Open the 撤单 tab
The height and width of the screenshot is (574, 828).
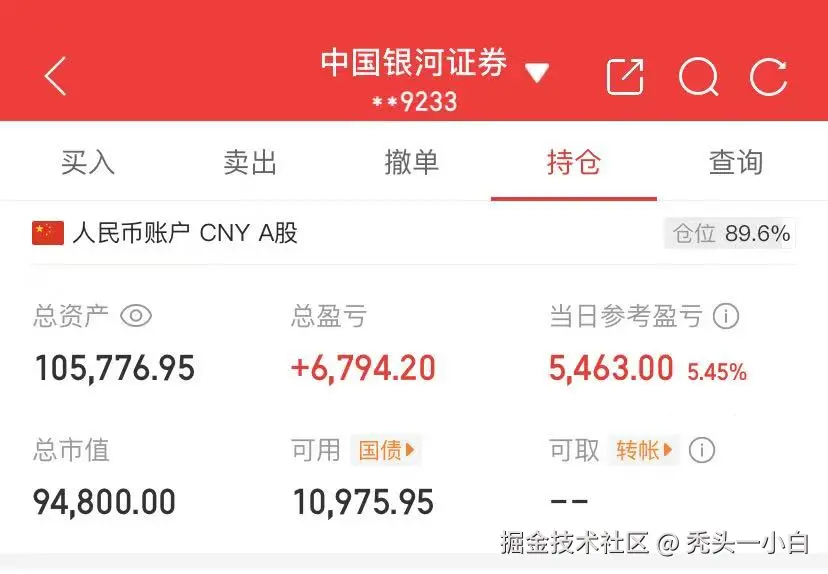point(412,162)
